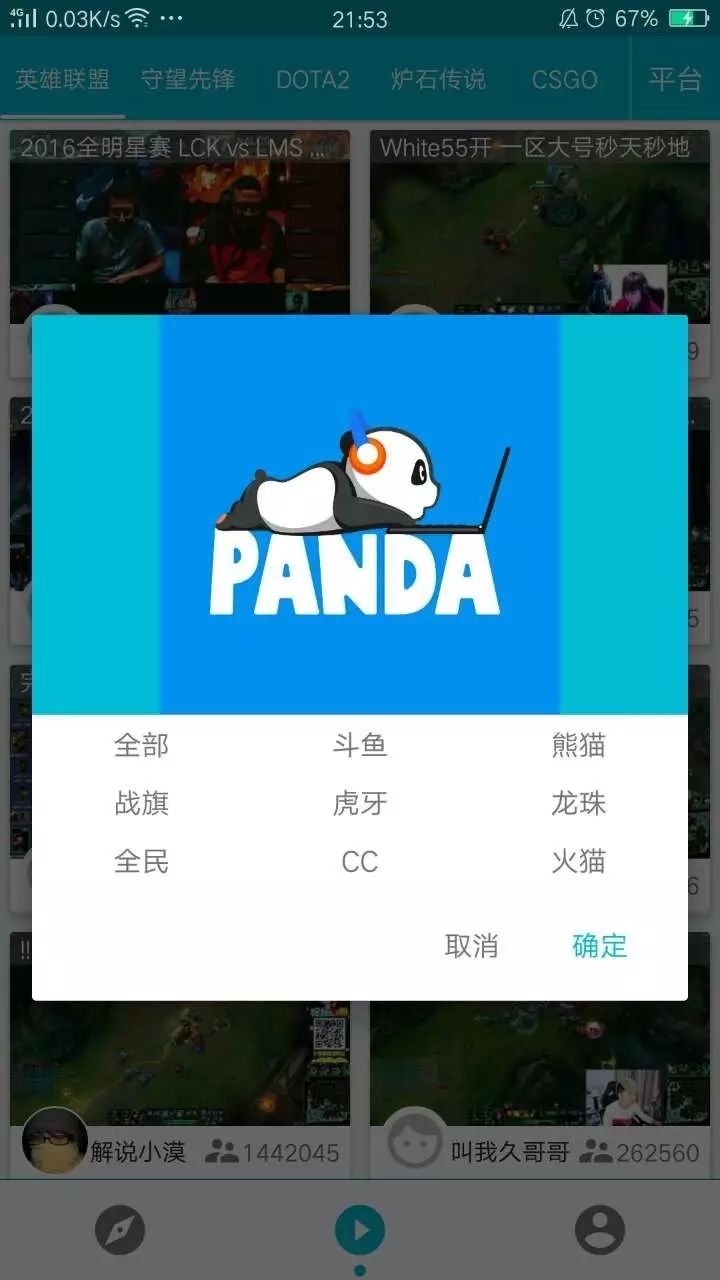Image resolution: width=720 pixels, height=1280 pixels.
Task: Tap the 龙珠 platform option
Action: 578,803
